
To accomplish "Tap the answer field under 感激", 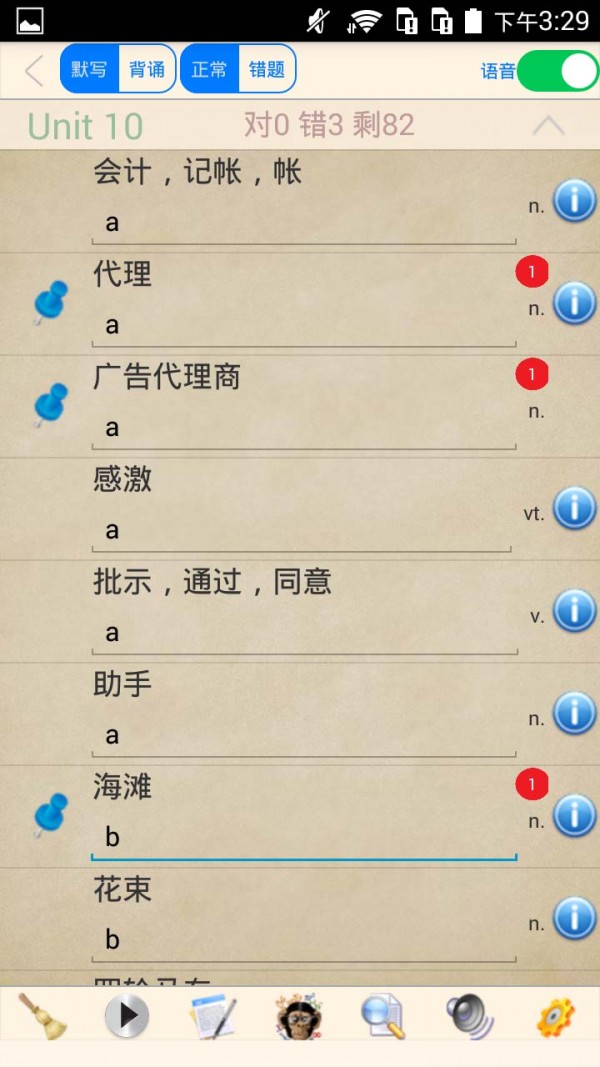I will (x=300, y=531).
